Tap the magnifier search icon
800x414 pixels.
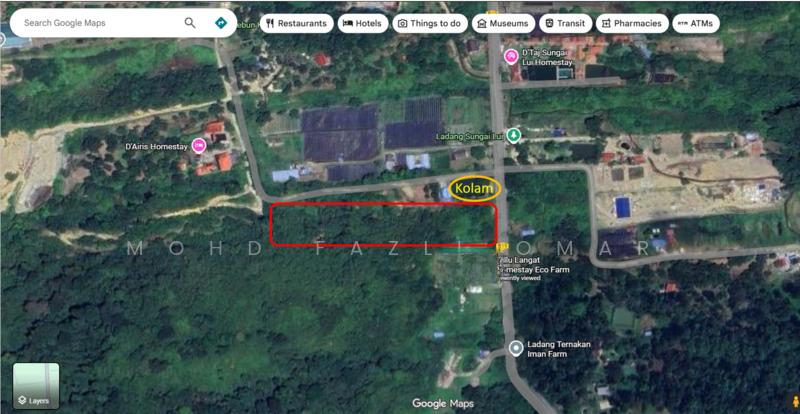[x=190, y=22]
